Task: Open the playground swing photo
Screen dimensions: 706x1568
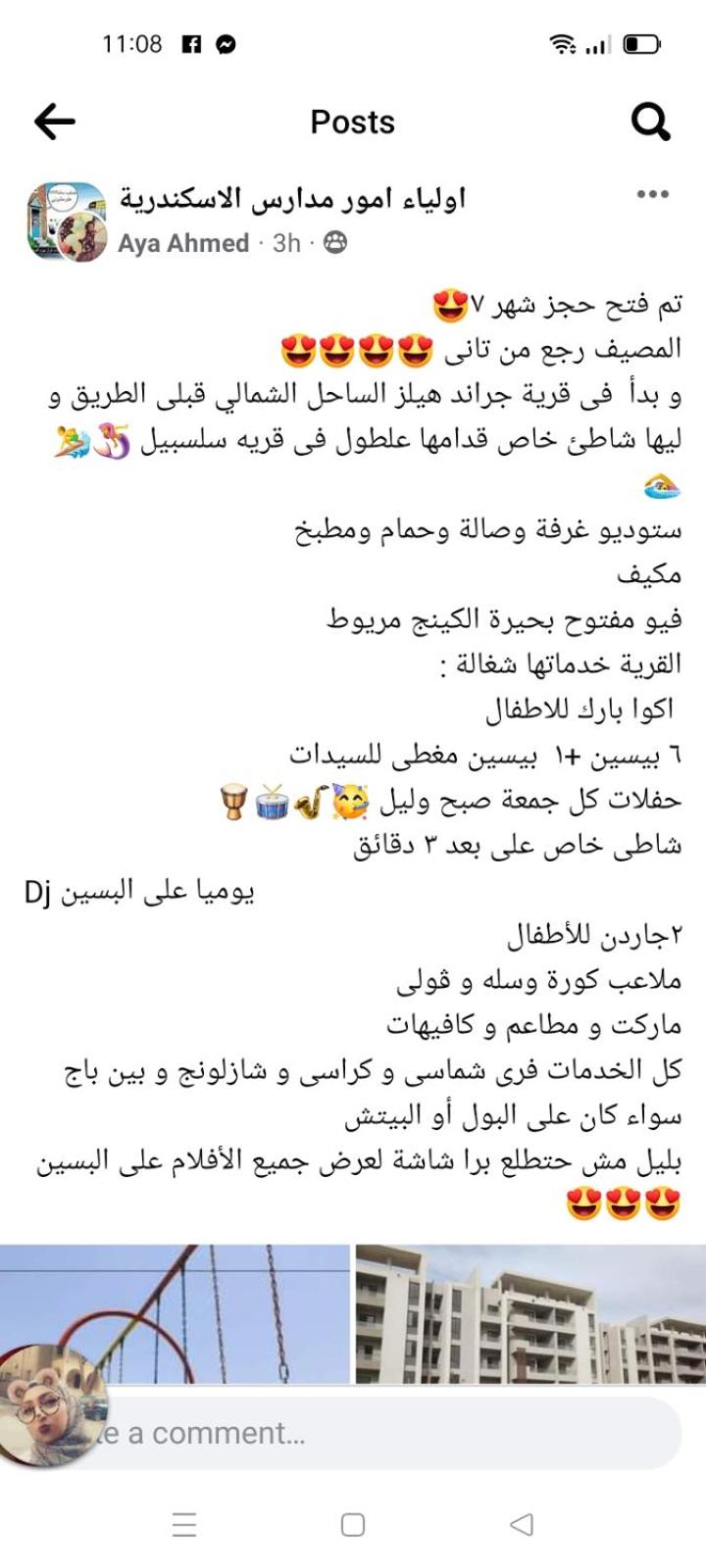Action: pyautogui.click(x=175, y=1313)
